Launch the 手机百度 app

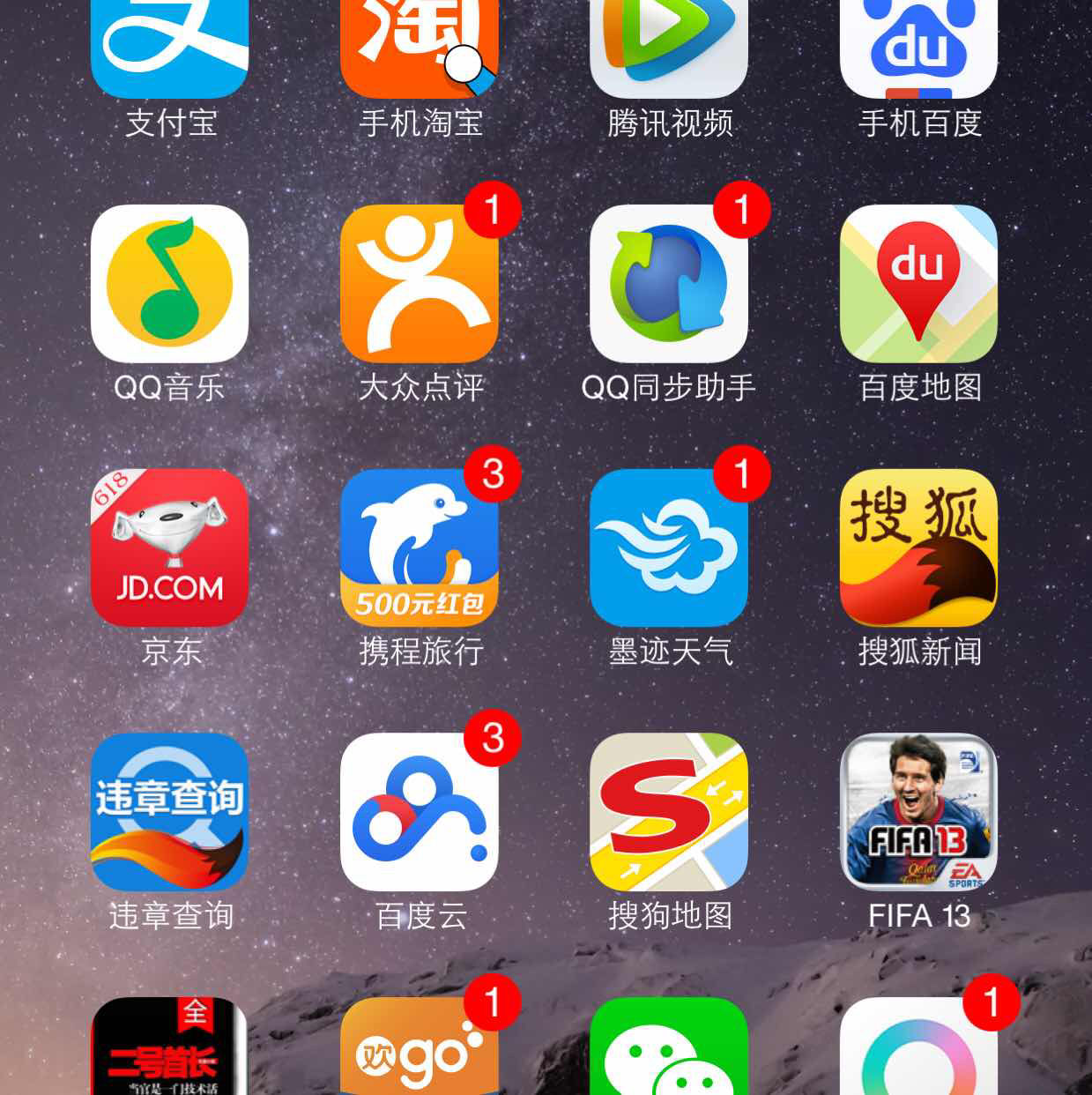pyautogui.click(x=918, y=44)
